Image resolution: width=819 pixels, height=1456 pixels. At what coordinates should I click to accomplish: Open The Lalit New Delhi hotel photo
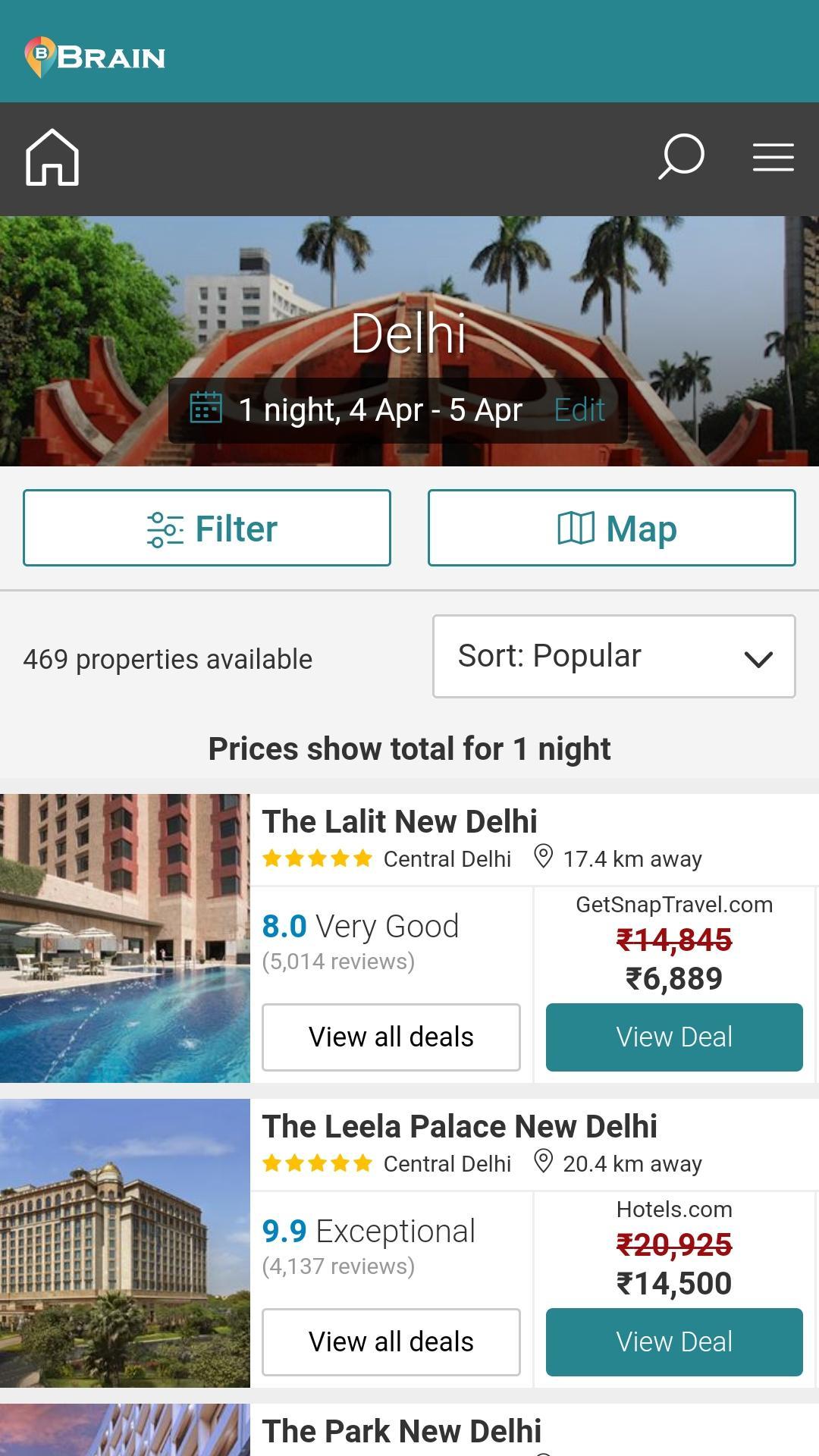click(x=125, y=938)
